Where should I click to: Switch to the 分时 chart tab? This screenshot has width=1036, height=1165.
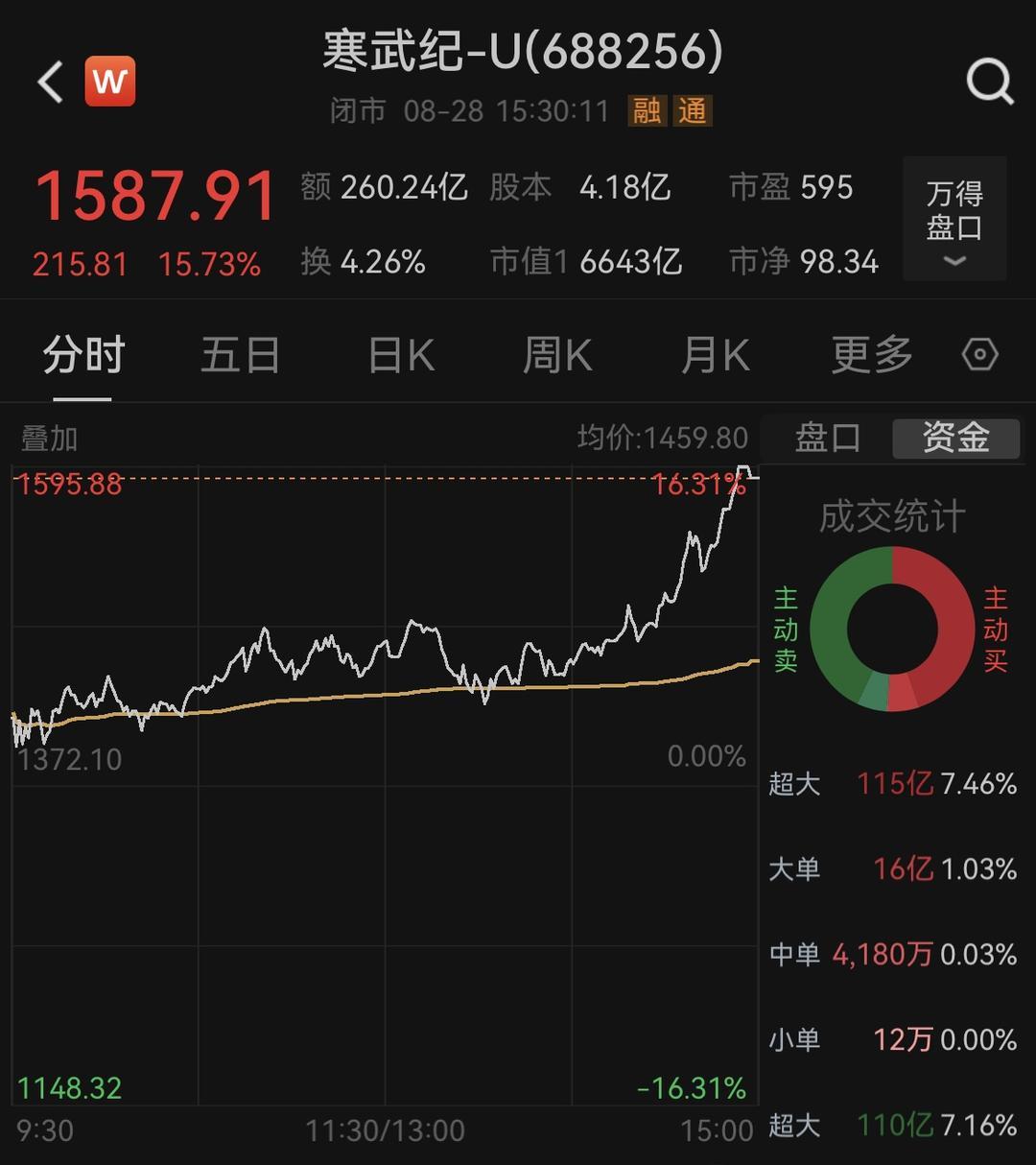pos(83,356)
